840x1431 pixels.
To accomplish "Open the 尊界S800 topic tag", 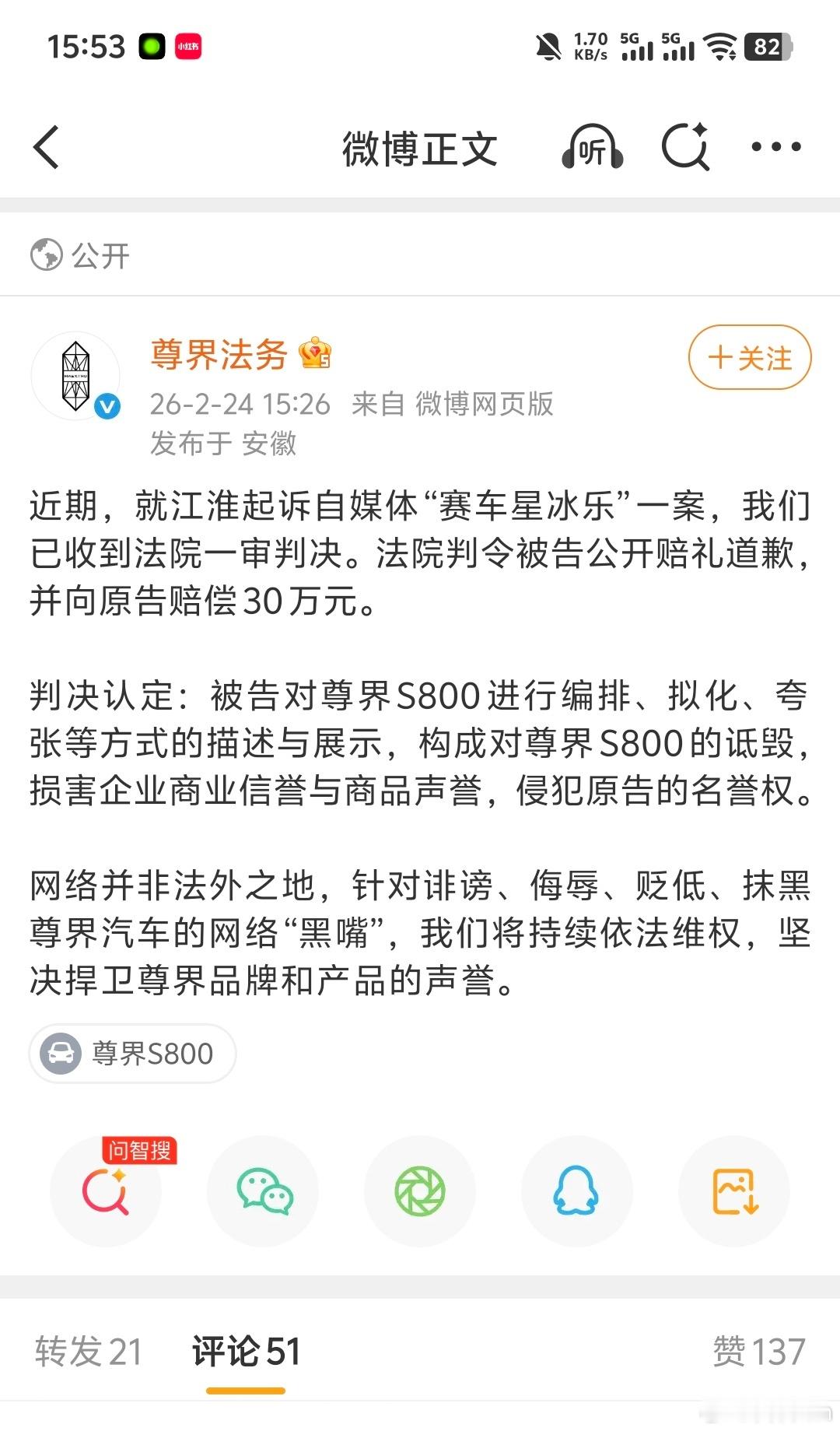I will (132, 1054).
